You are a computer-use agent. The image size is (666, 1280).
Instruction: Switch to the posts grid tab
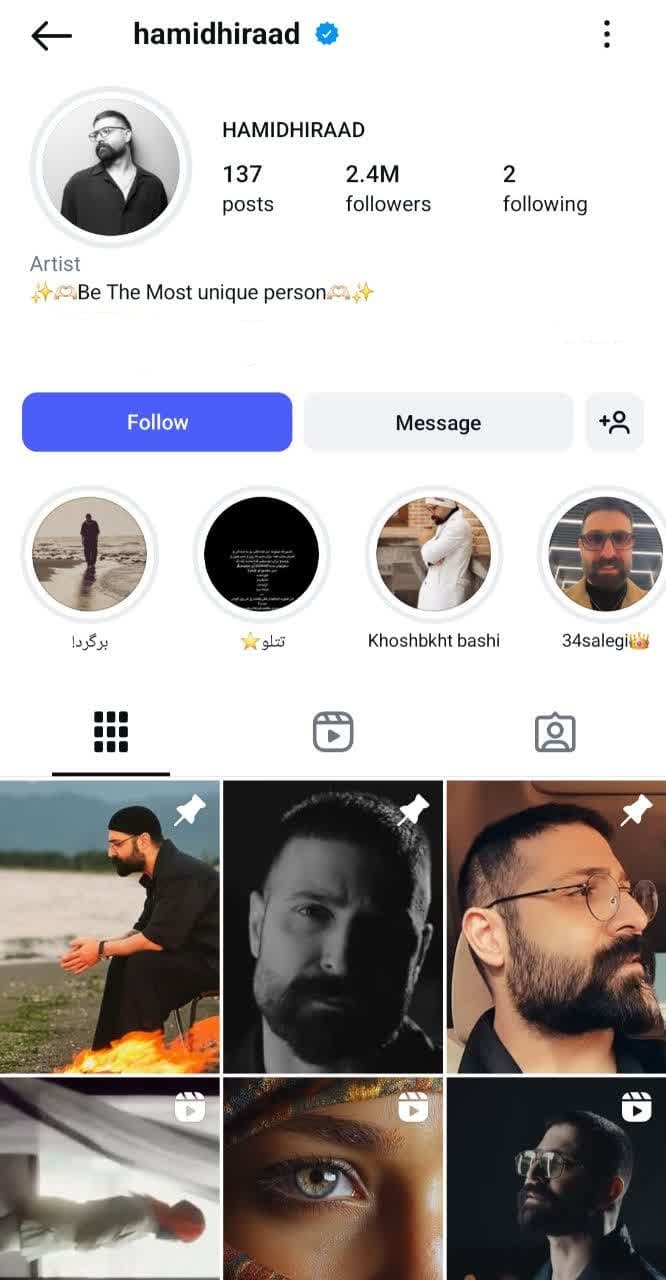[x=111, y=732]
